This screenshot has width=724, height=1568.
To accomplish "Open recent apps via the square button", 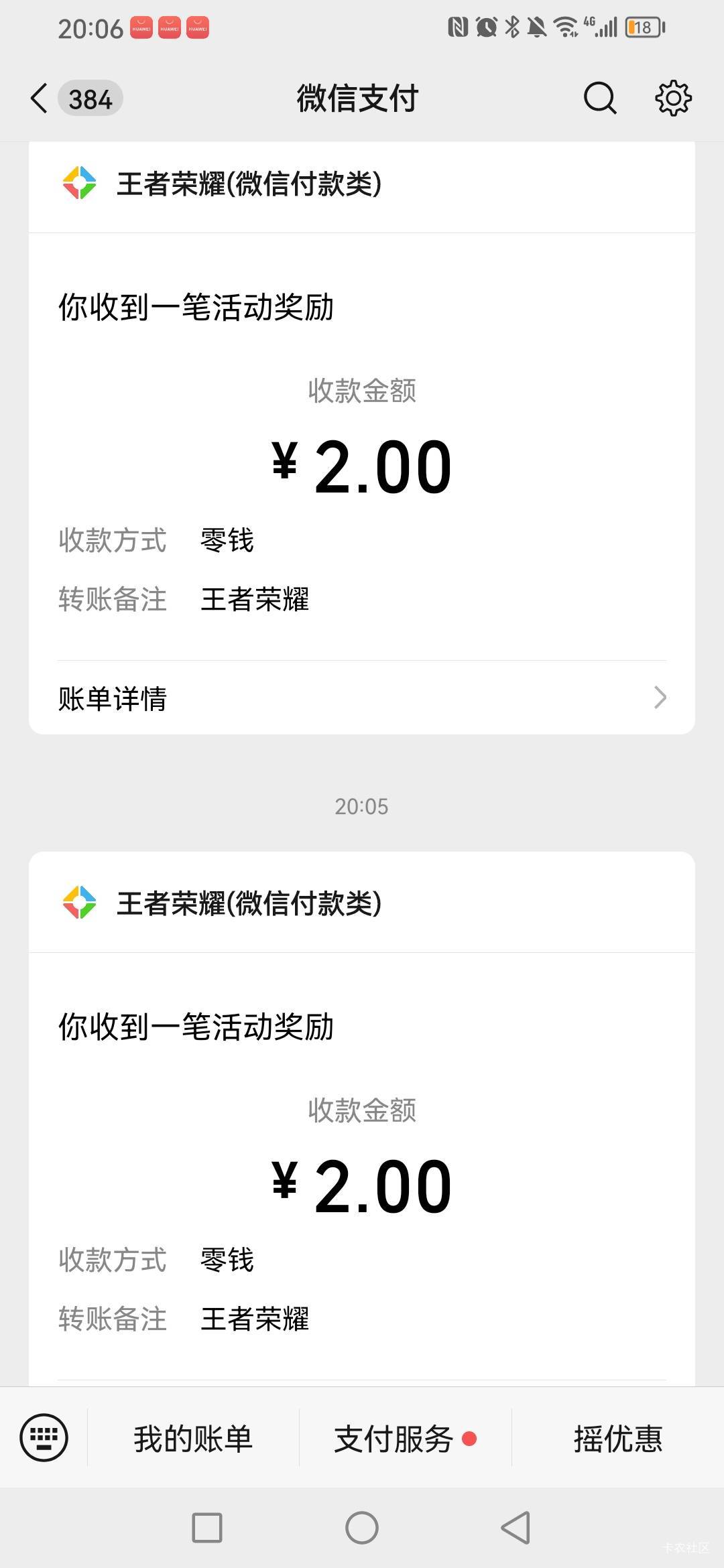I will coord(207,1528).
